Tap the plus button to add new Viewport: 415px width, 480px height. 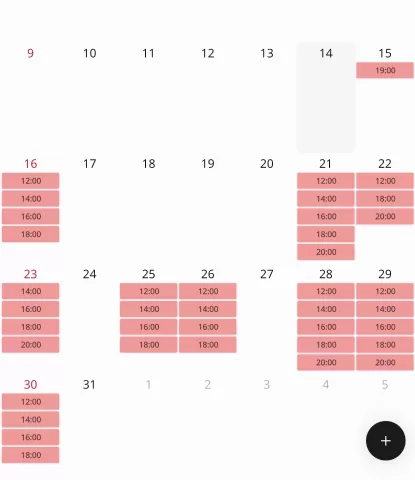pyautogui.click(x=386, y=441)
